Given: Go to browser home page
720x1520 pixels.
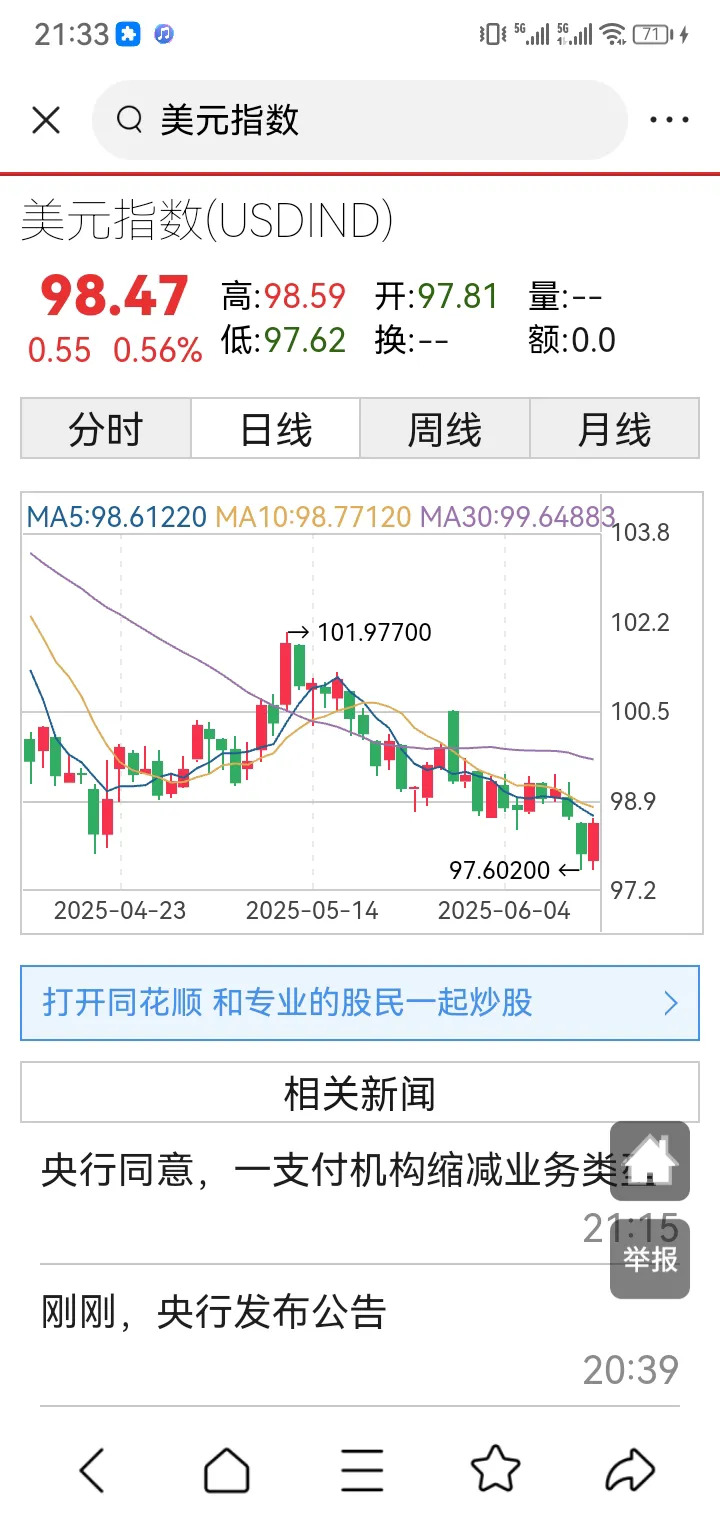Looking at the screenshot, I should coord(226,1470).
